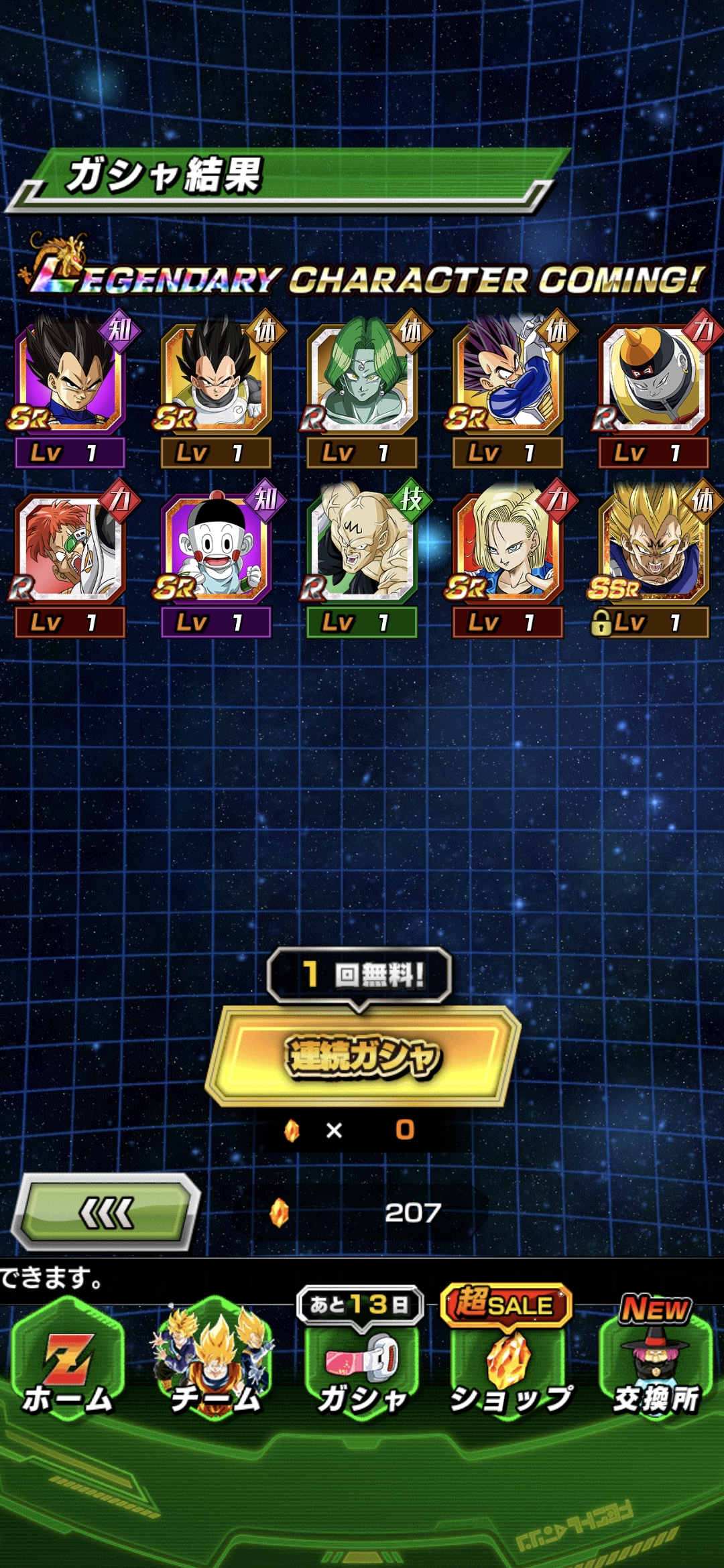Open the ホーム tab

tap(67, 1360)
